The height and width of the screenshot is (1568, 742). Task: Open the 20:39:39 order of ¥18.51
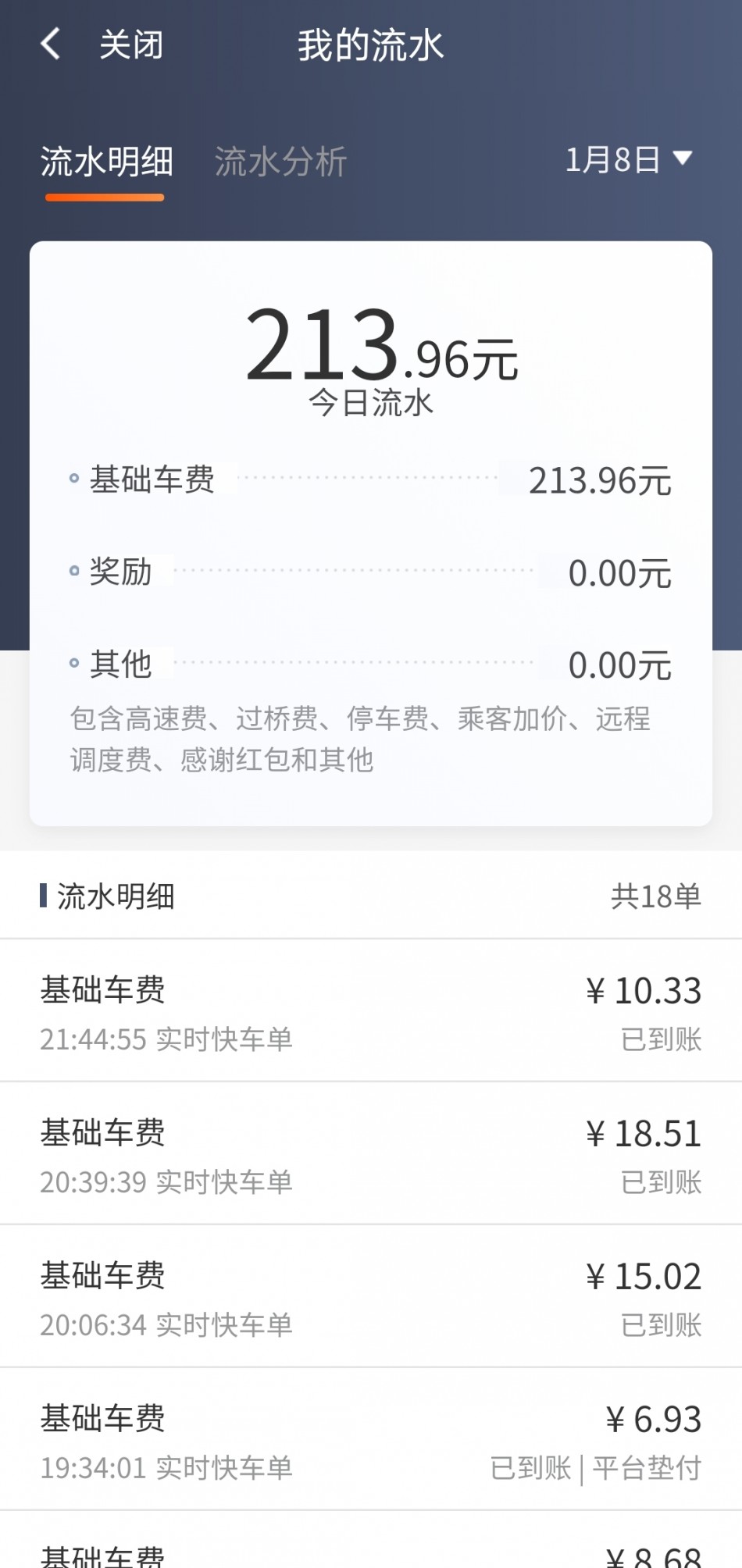371,1154
